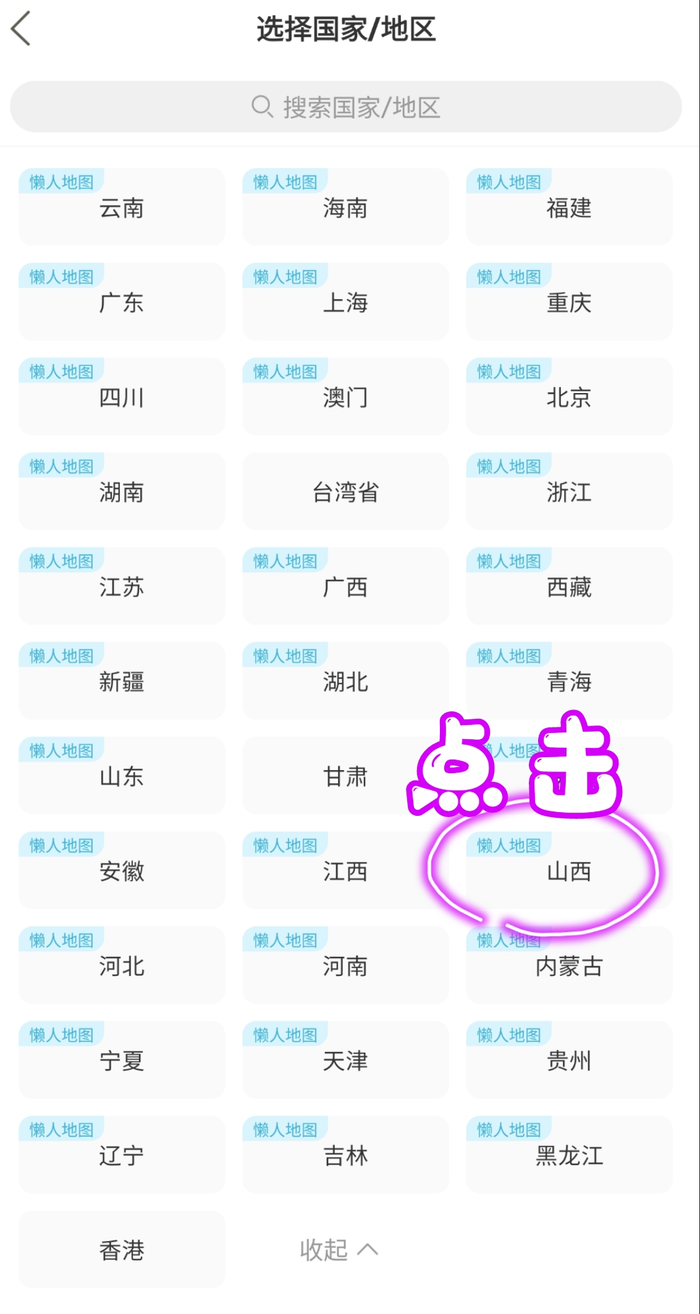The image size is (700, 1314).
Task: Tap the 搜索国家/地区 search box
Action: pos(346,107)
